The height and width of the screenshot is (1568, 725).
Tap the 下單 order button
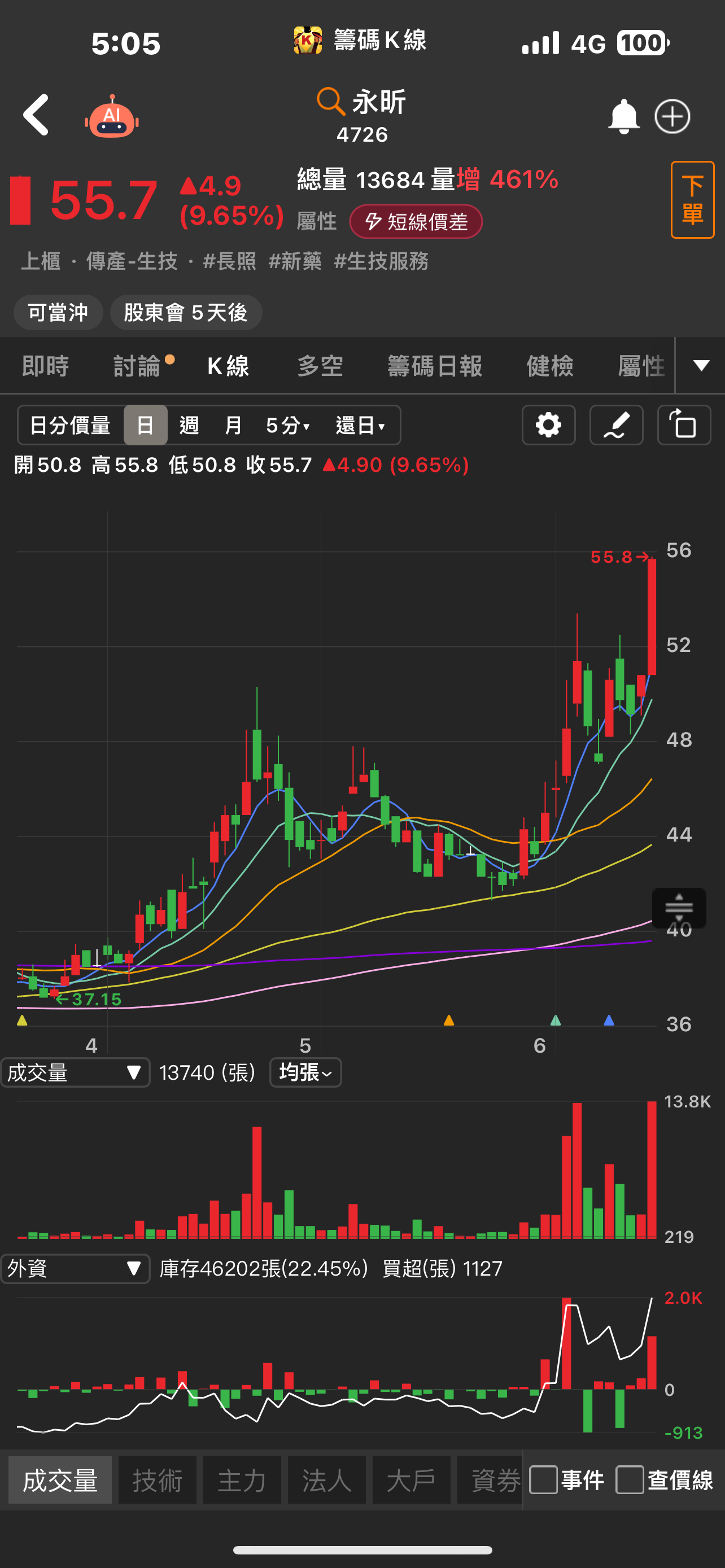(692, 201)
